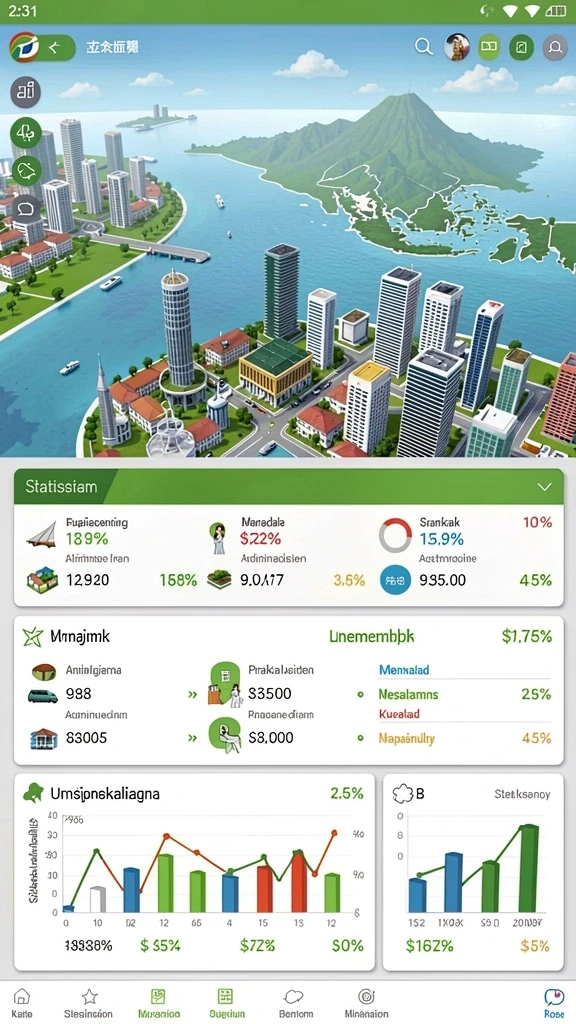
Task: Go to the Minanaion tab
Action: pyautogui.click(x=366, y=1002)
